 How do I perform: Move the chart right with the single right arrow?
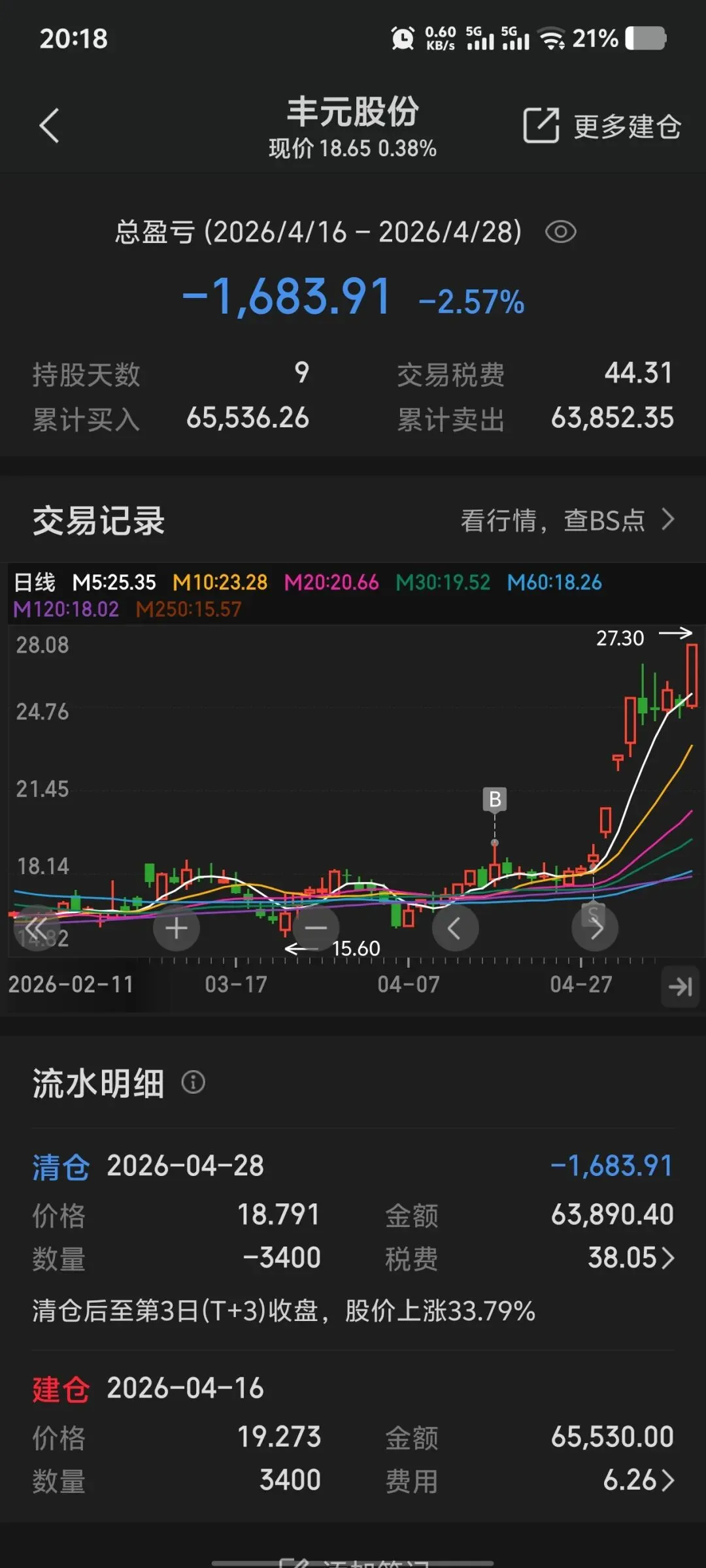pyautogui.click(x=595, y=928)
